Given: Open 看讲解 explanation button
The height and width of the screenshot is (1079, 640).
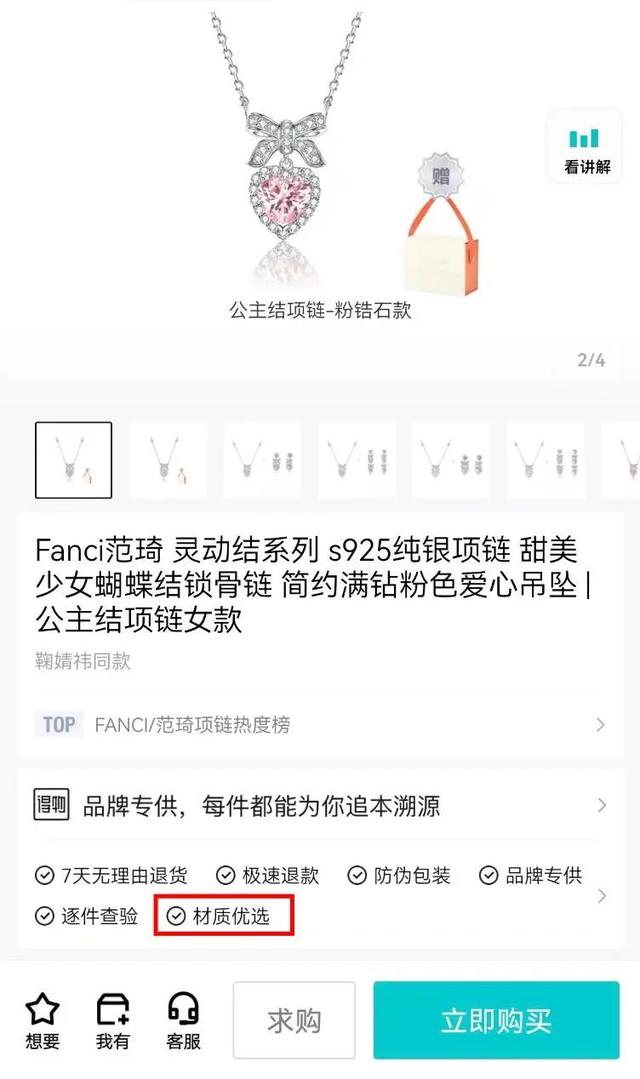Looking at the screenshot, I should 587,149.
